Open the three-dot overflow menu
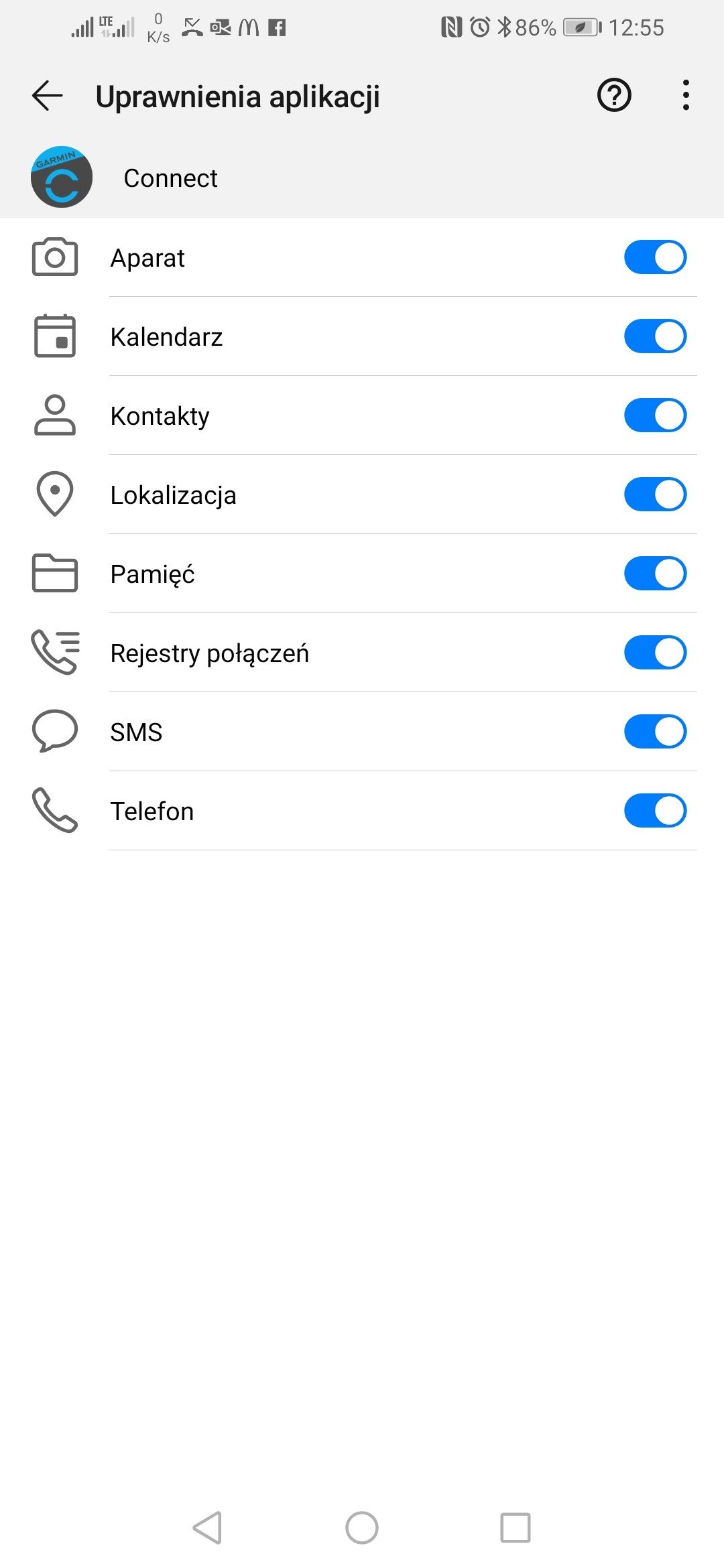Screen dimensions: 724x1568 pyautogui.click(x=685, y=96)
